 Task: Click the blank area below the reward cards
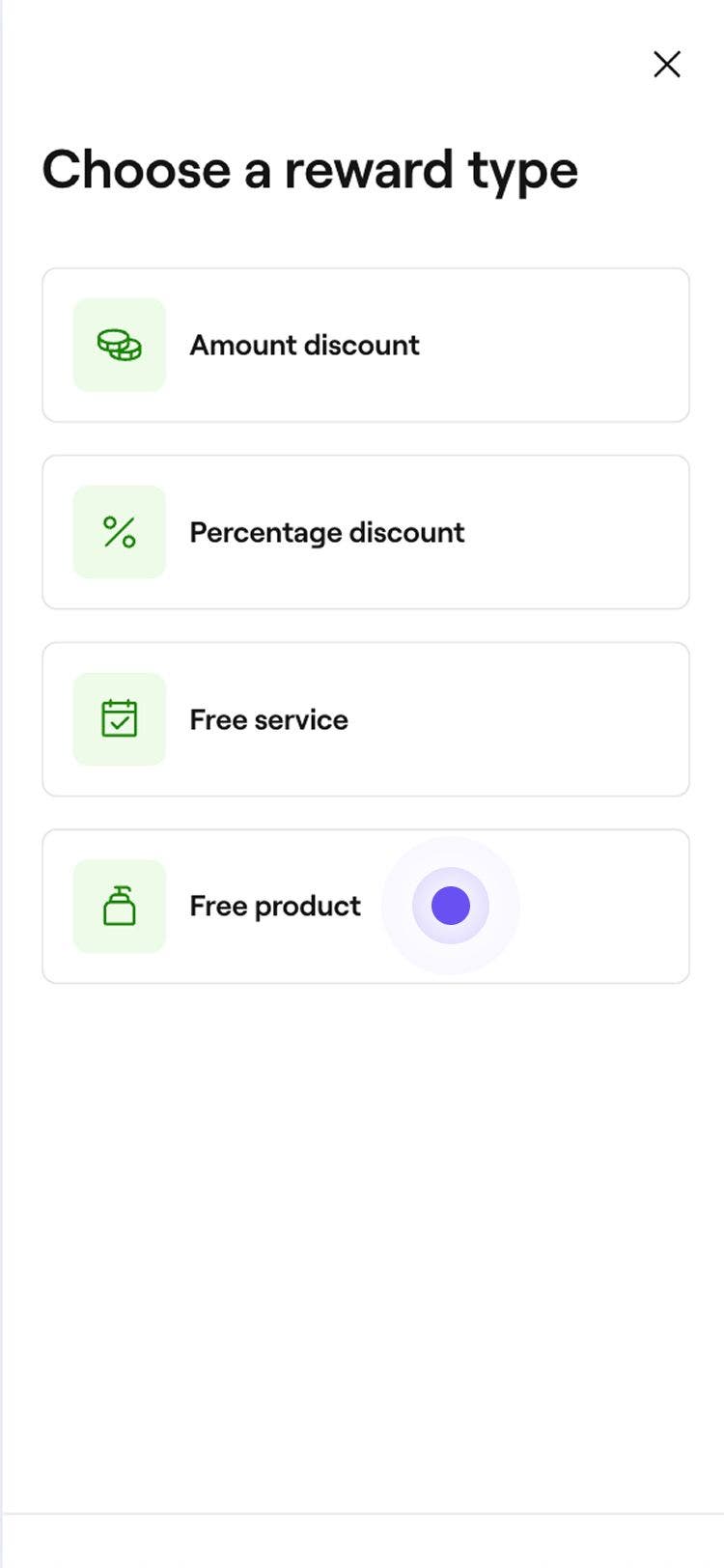[362, 1207]
